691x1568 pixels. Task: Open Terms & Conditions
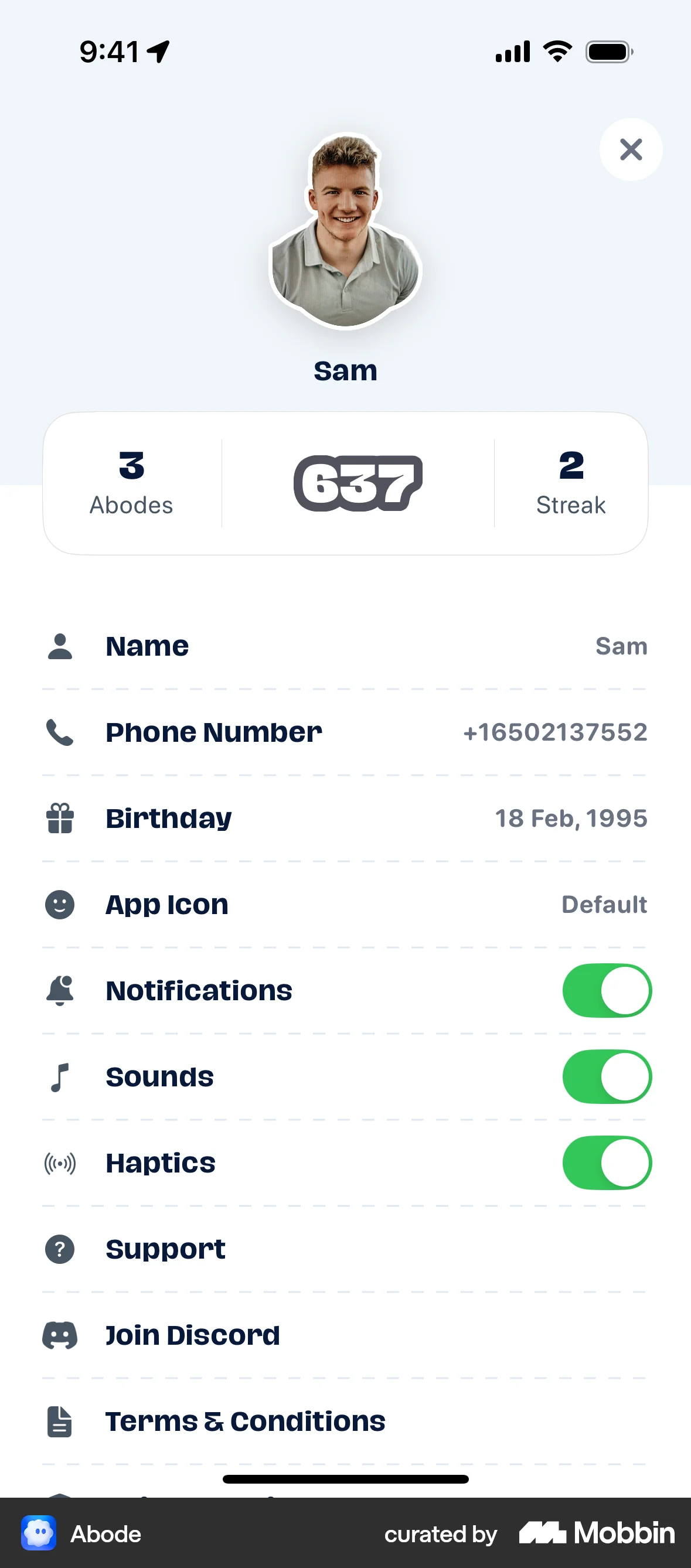pyautogui.click(x=245, y=1422)
